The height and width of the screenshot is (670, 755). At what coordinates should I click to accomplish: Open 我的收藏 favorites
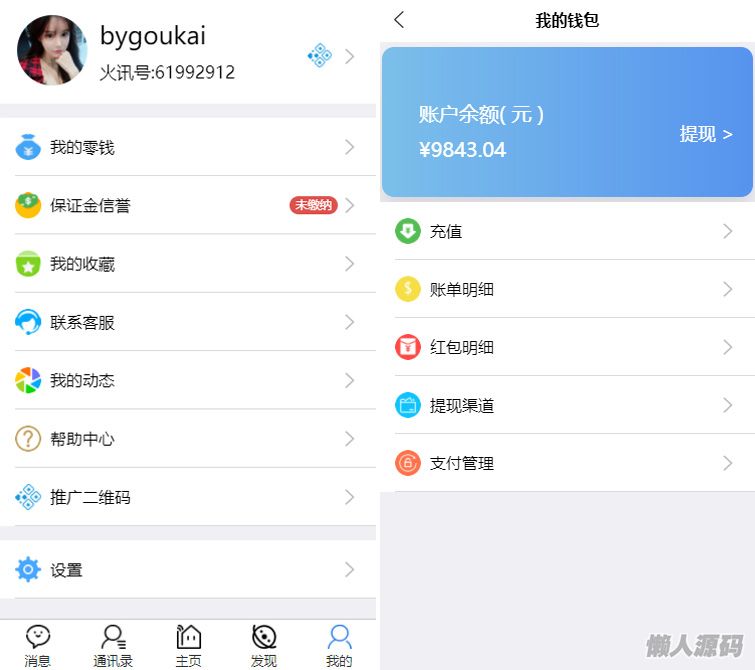pyautogui.click(x=188, y=264)
